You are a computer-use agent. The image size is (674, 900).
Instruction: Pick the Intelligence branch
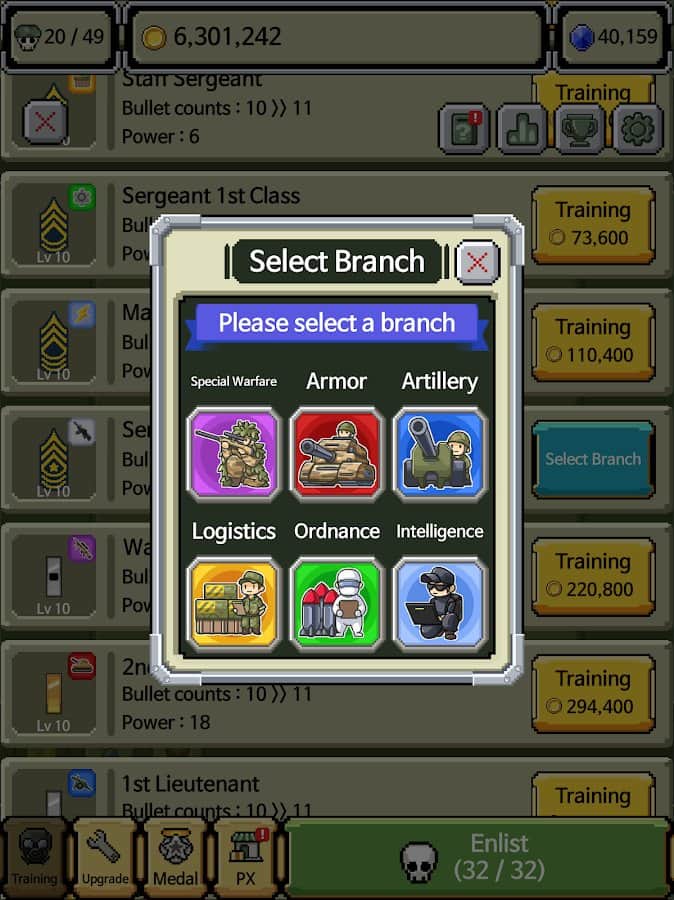(x=440, y=603)
